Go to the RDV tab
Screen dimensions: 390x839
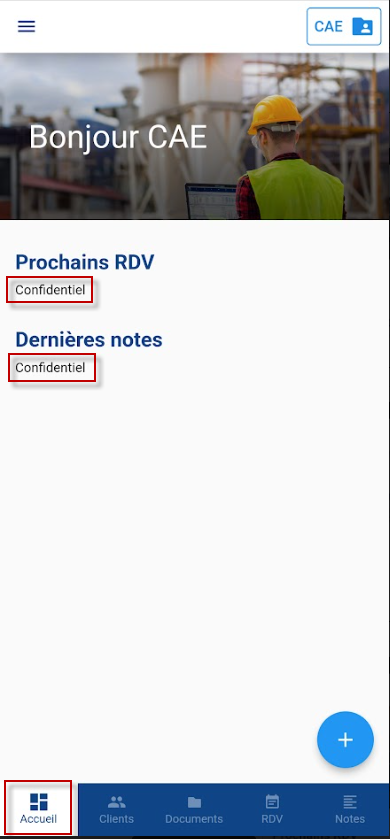pyautogui.click(x=272, y=809)
